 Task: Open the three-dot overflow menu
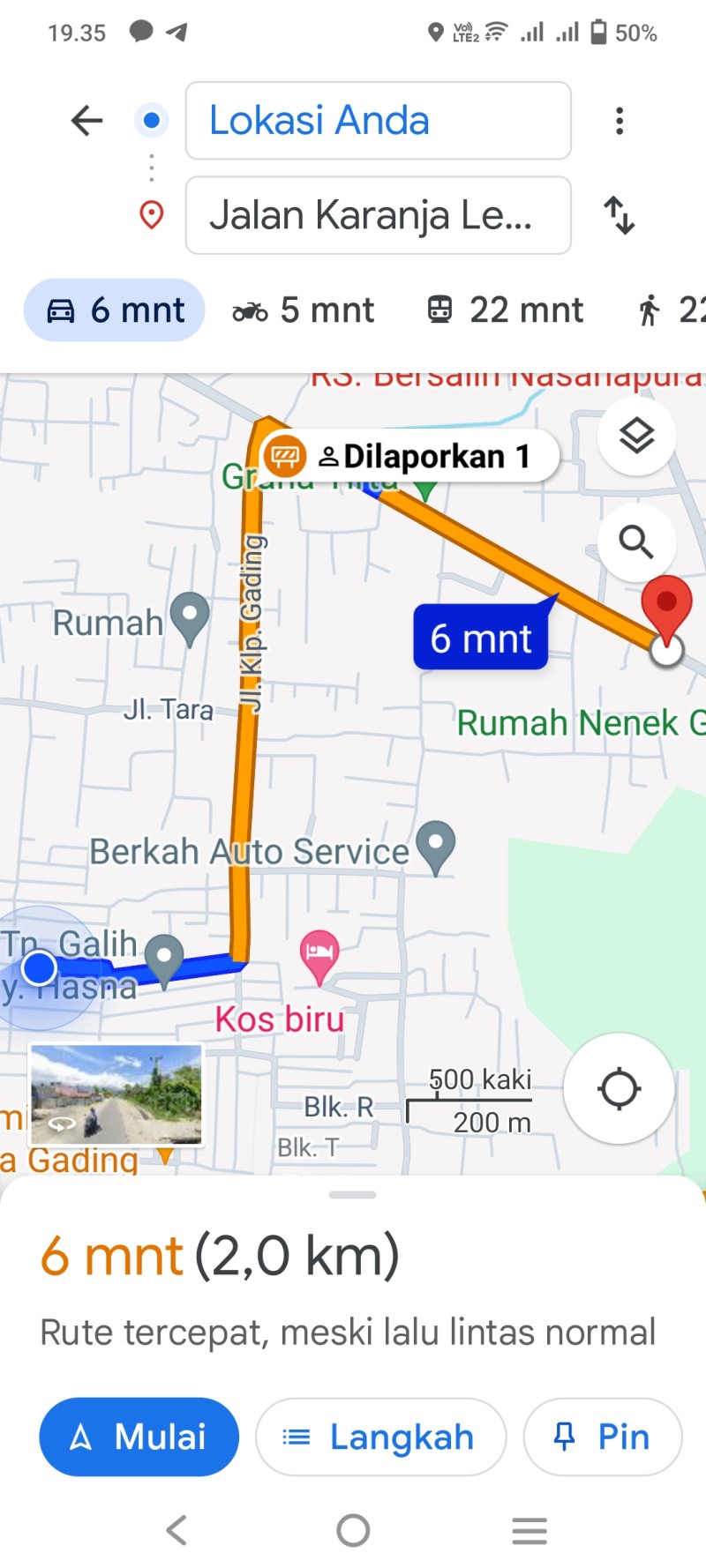pyautogui.click(x=620, y=121)
